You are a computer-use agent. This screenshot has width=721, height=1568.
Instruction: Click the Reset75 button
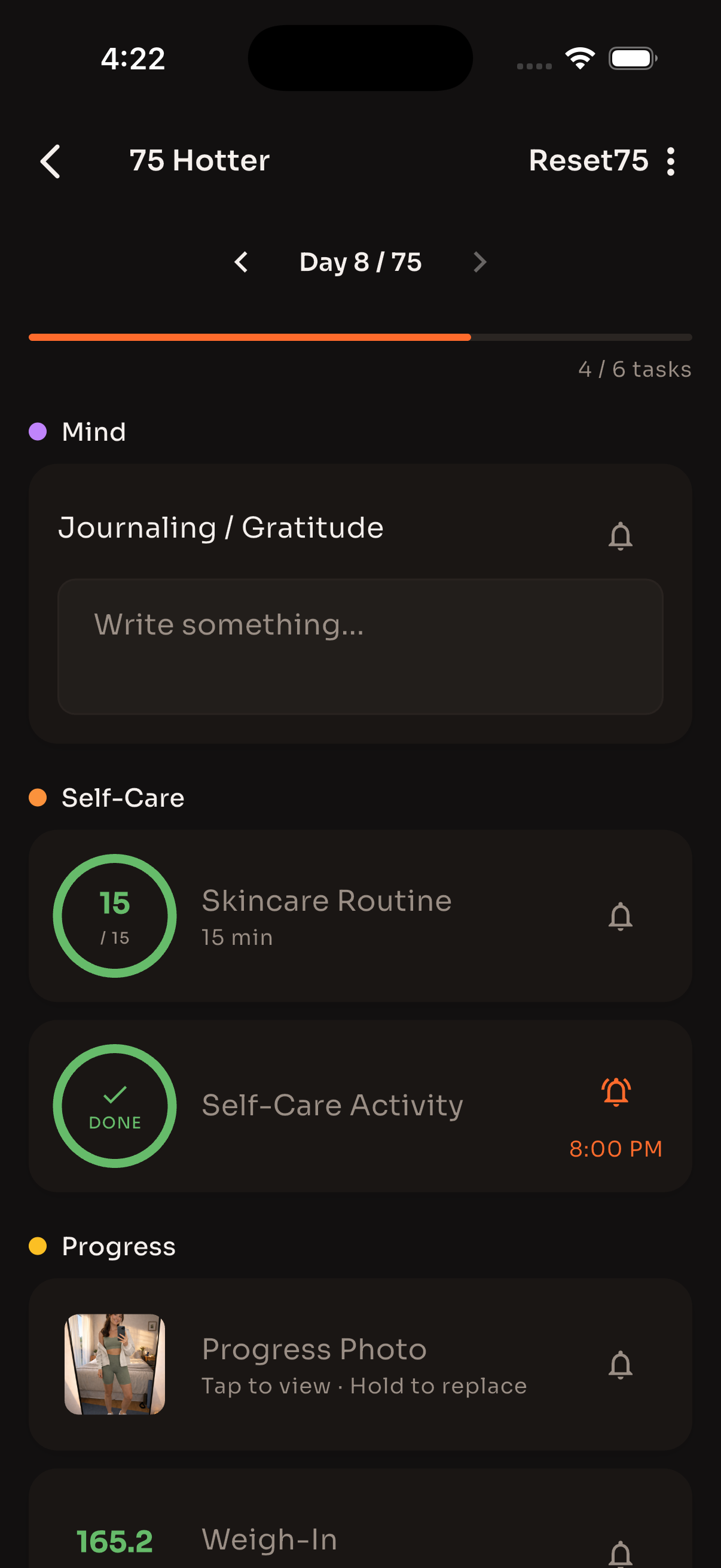pyautogui.click(x=588, y=161)
